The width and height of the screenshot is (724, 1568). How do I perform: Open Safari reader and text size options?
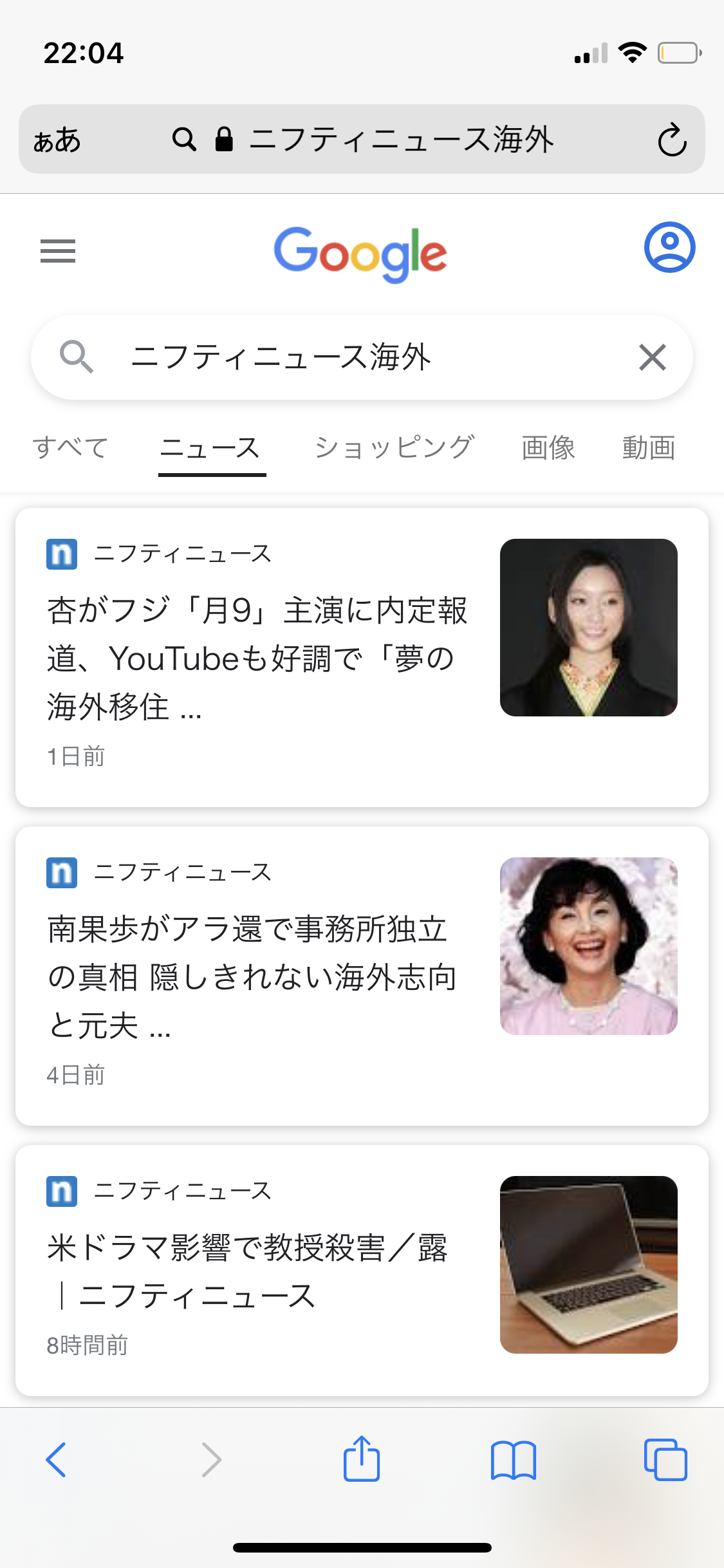(x=57, y=140)
